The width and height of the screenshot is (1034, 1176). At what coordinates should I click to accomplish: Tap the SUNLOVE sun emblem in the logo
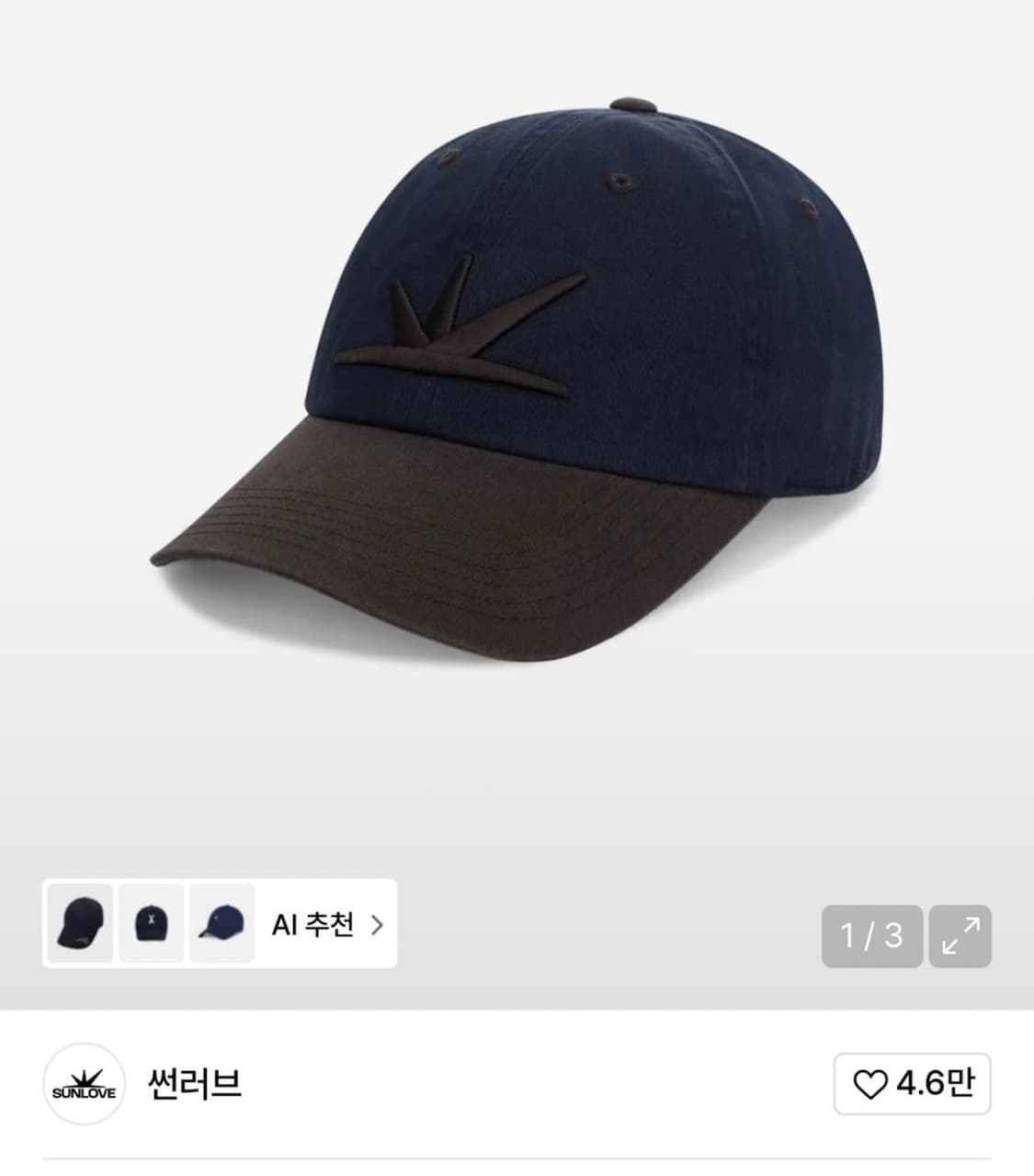point(85,1079)
